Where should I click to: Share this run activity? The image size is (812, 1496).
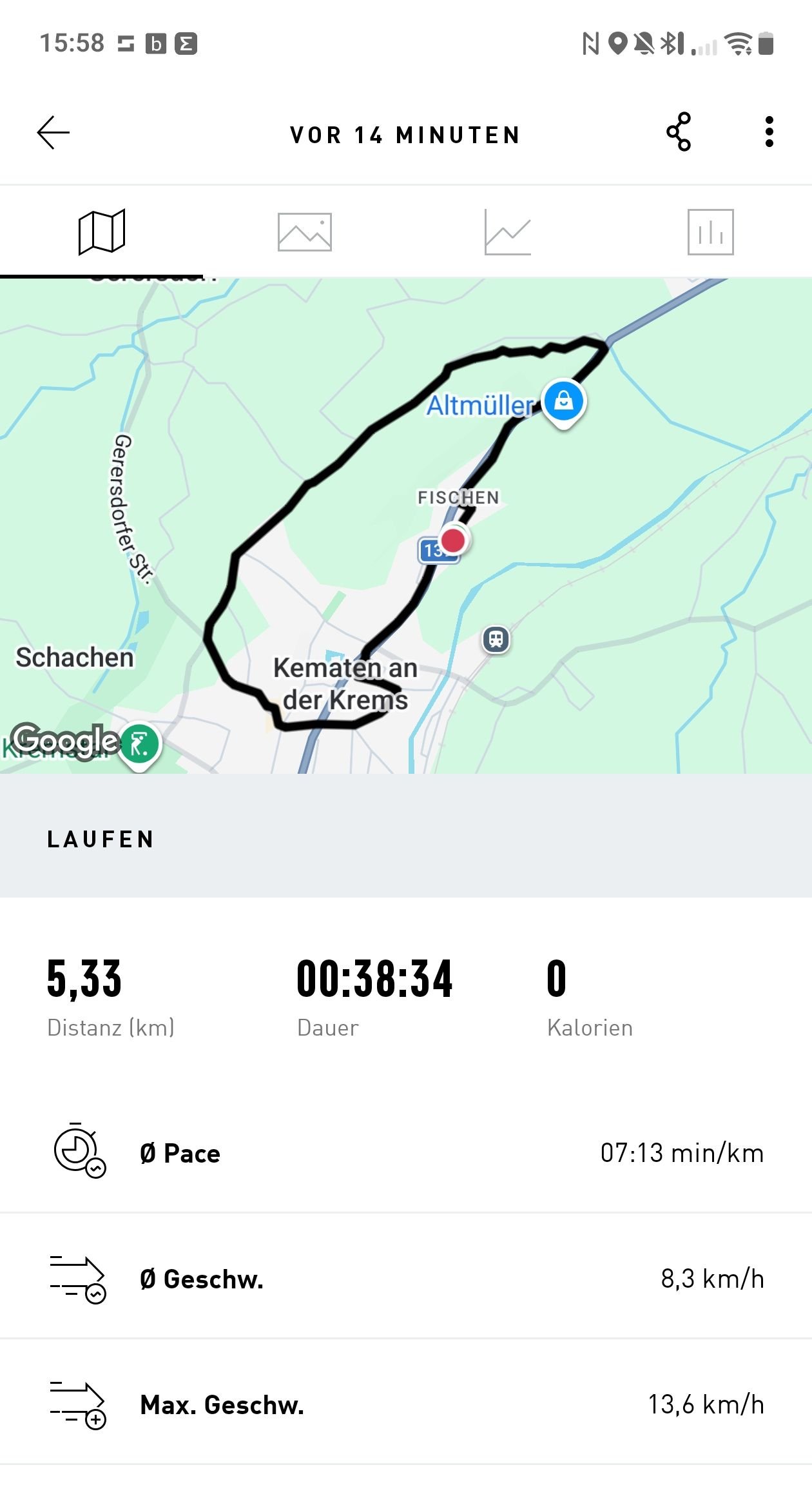click(x=679, y=132)
